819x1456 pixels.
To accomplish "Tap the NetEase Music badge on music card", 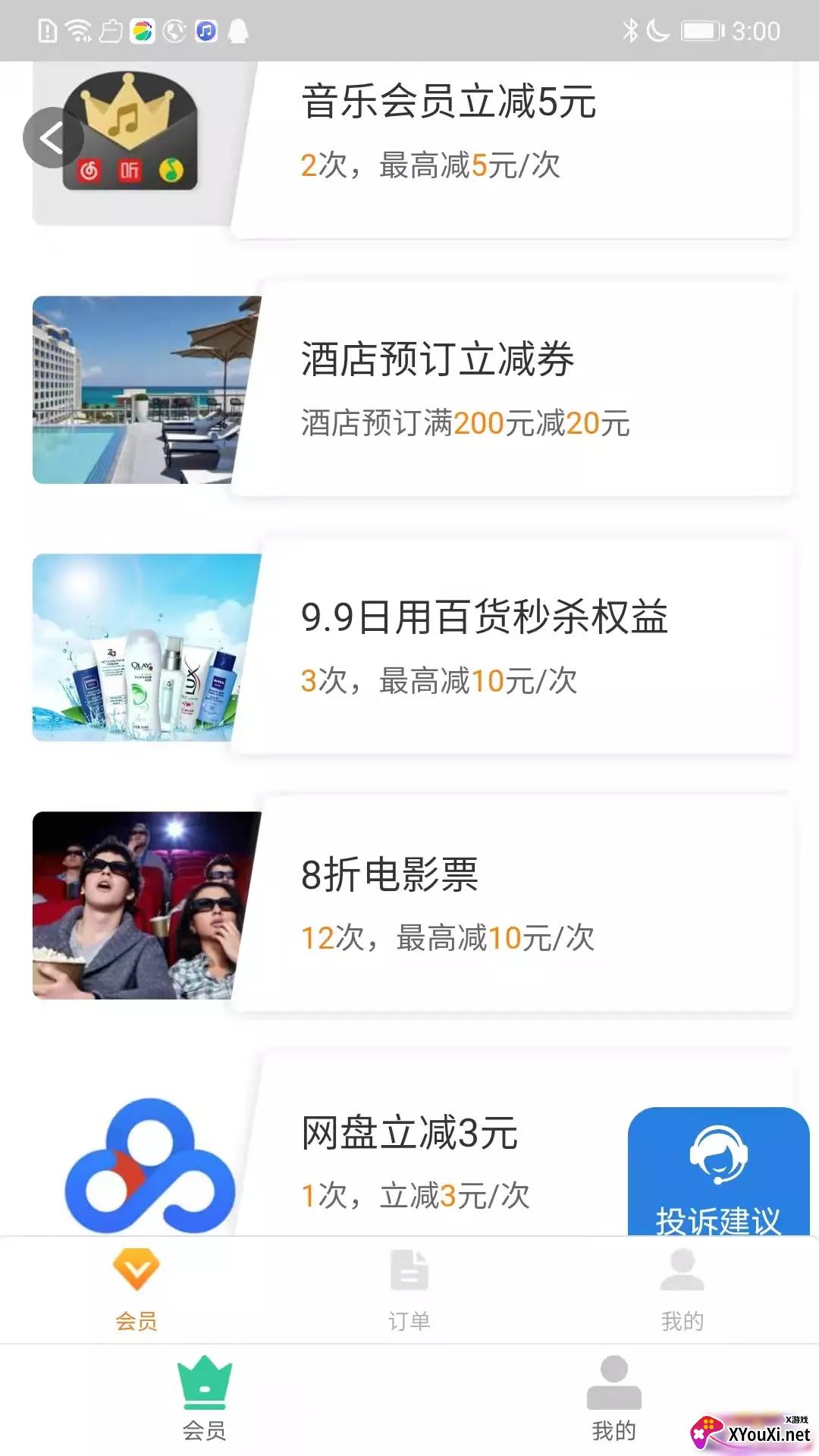I will (89, 170).
